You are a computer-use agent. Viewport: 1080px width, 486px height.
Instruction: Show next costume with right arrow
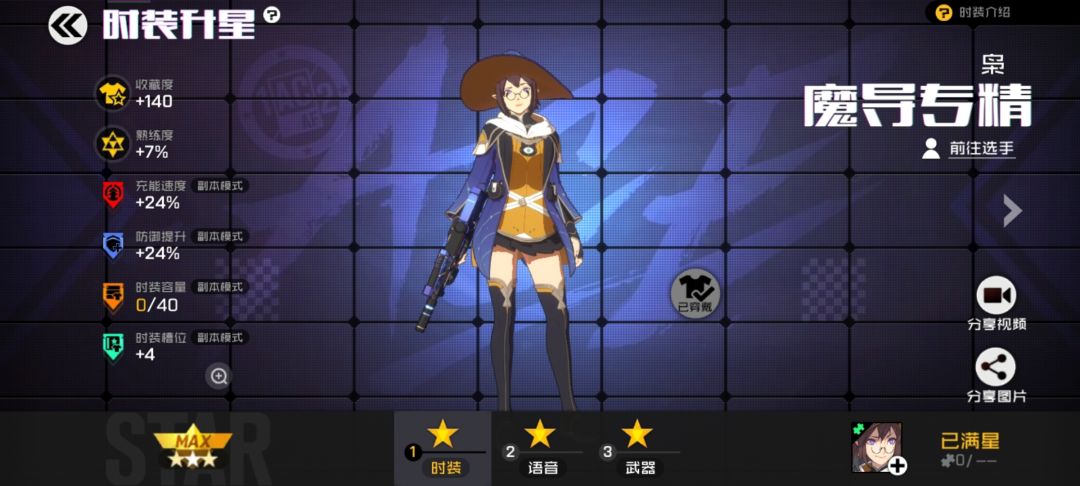1012,210
